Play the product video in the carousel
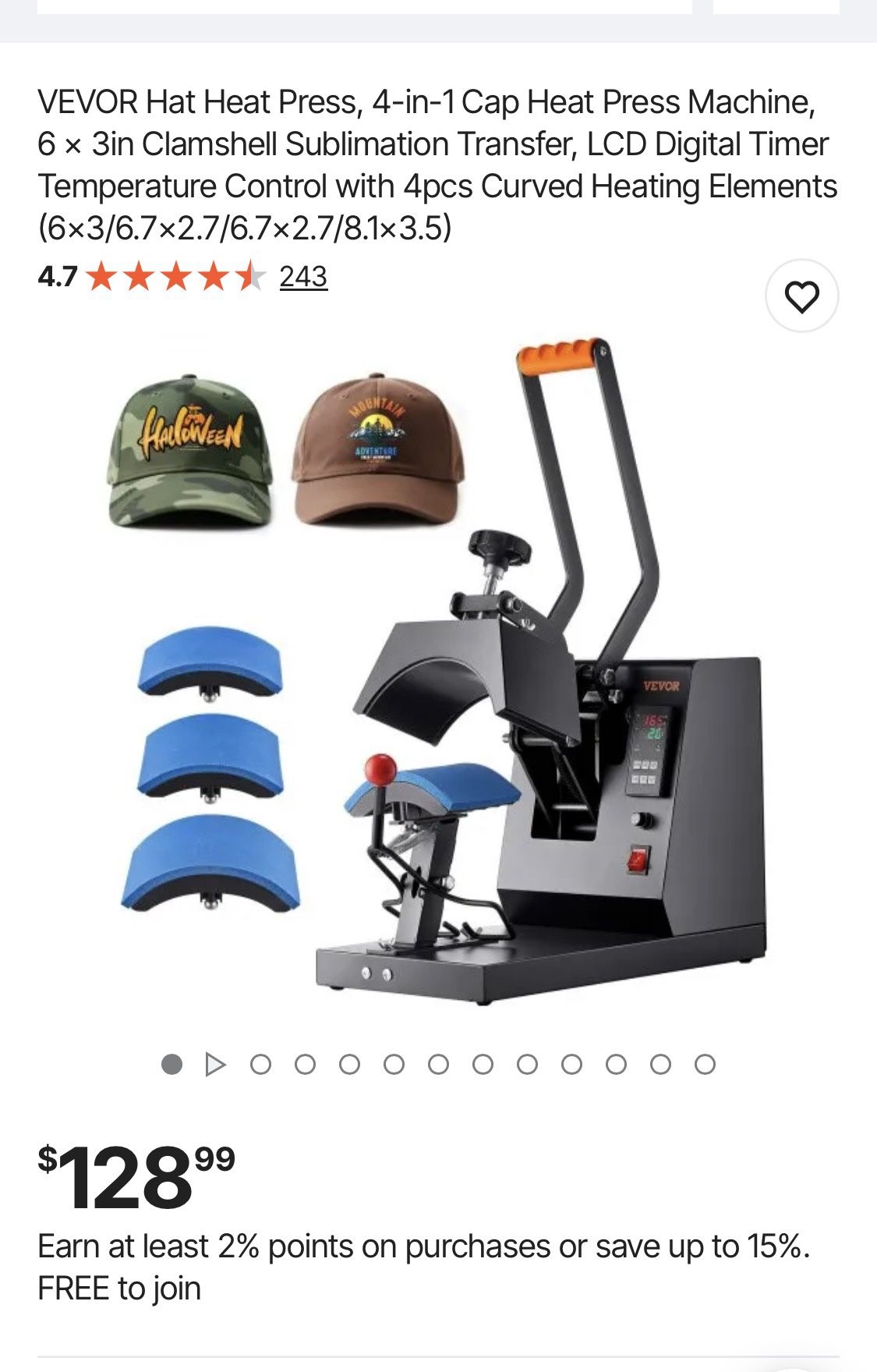The height and width of the screenshot is (1372, 877). point(215,1064)
